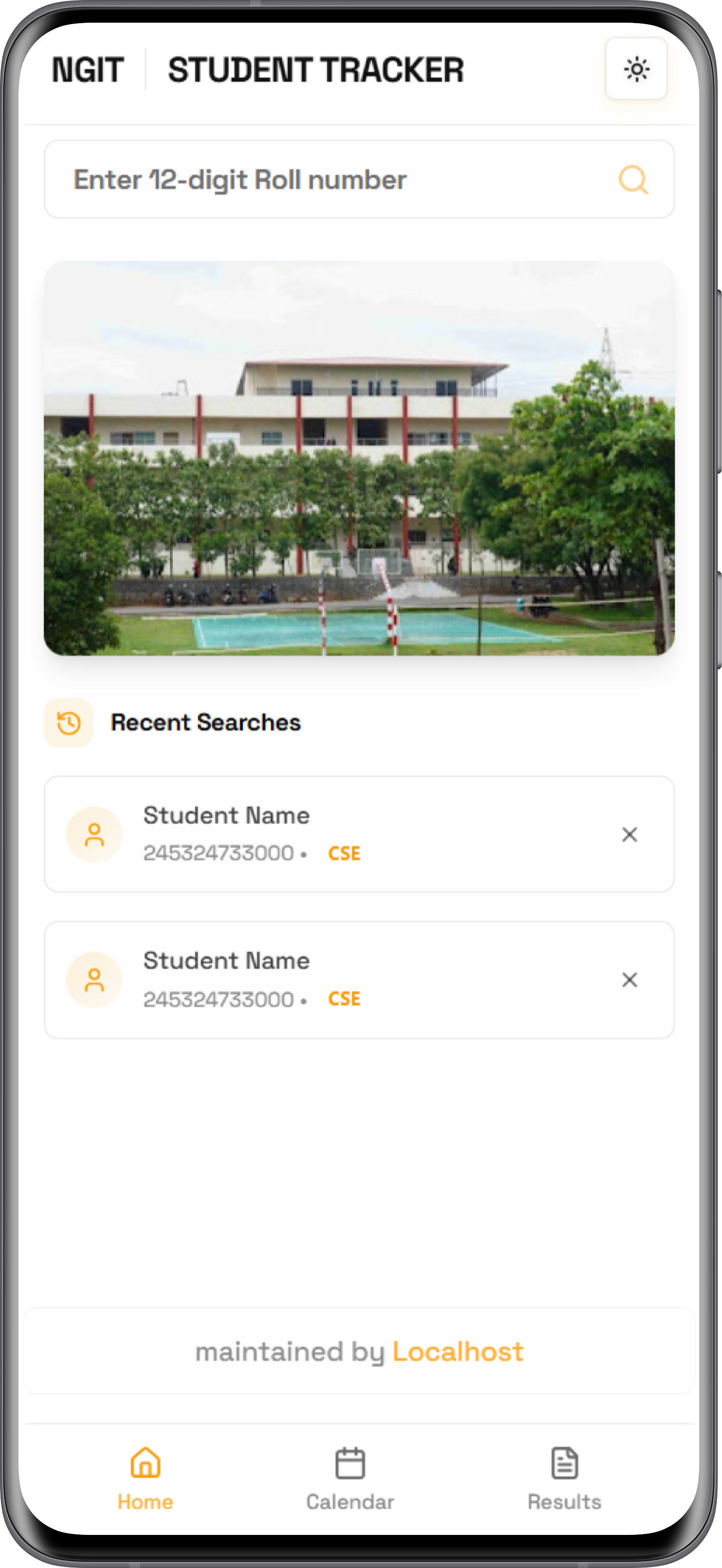Click the Recent Searches clock icon
722x1568 pixels.
click(x=68, y=723)
